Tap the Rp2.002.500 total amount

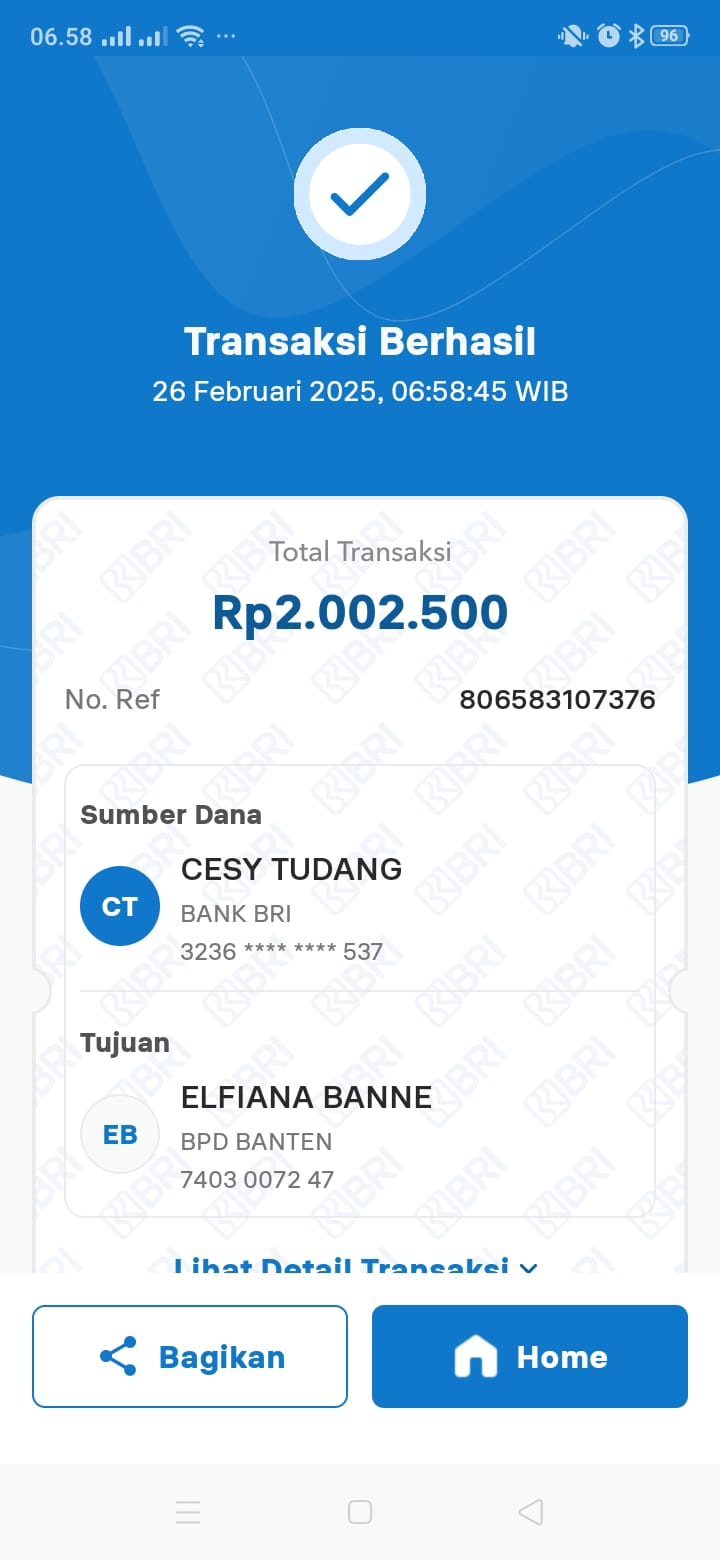360,611
